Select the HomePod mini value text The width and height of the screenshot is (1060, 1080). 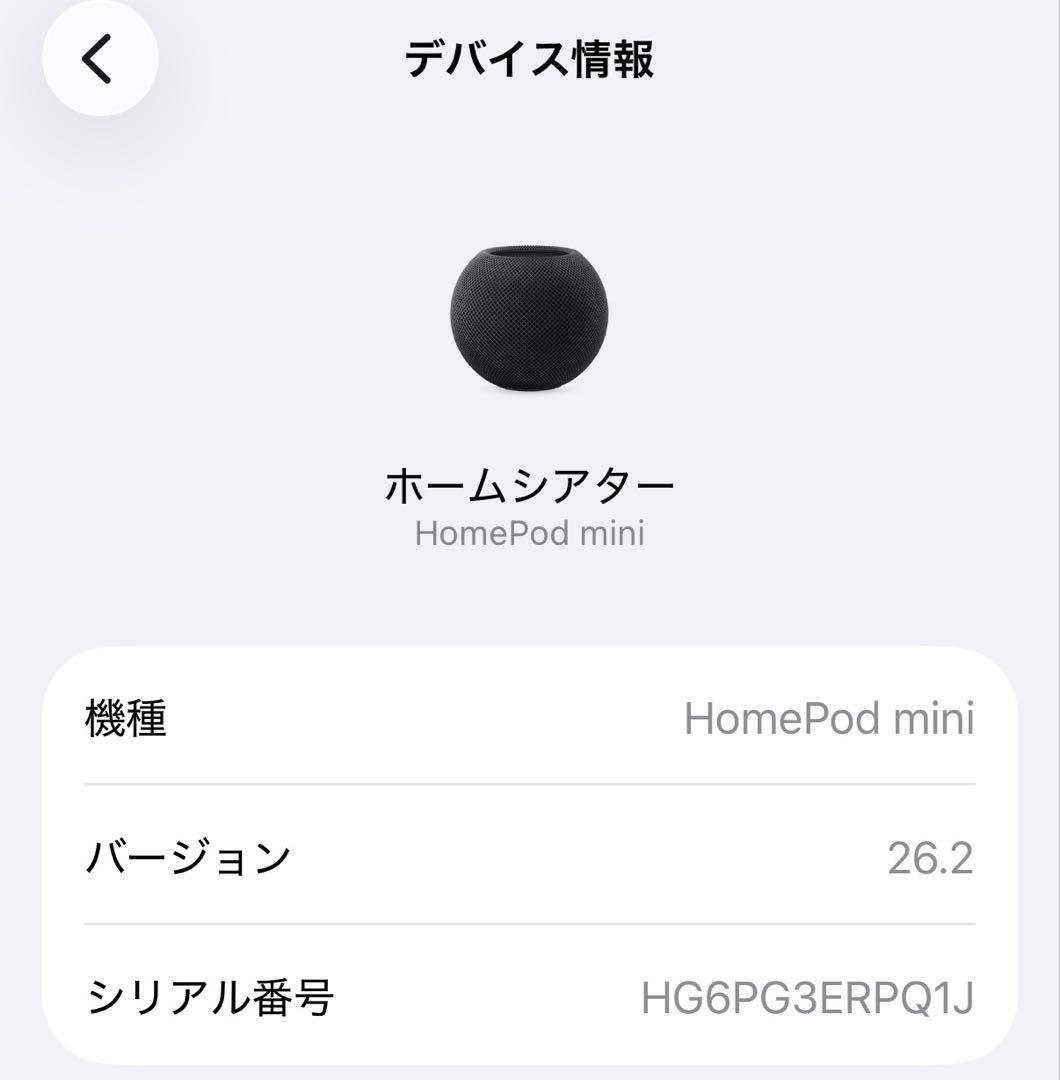[x=832, y=720]
